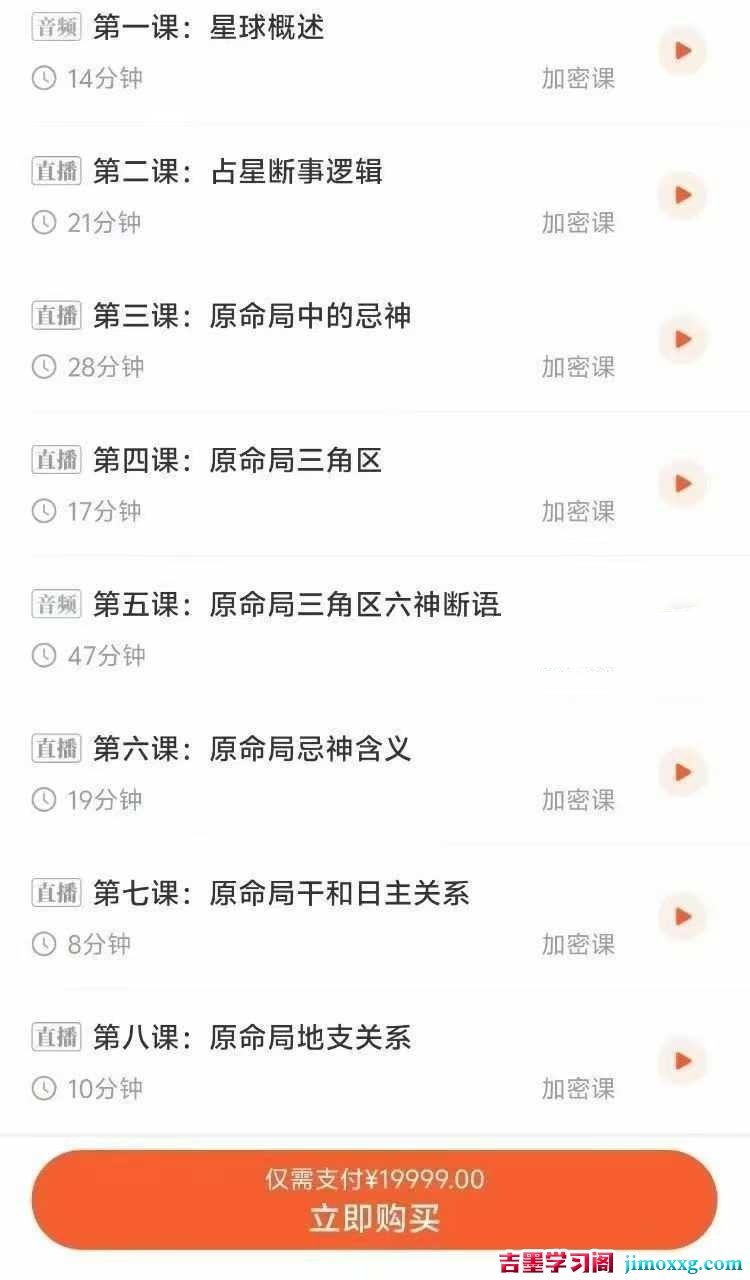Tap 立即购买 to buy the course
The image size is (750, 1280).
click(374, 1200)
